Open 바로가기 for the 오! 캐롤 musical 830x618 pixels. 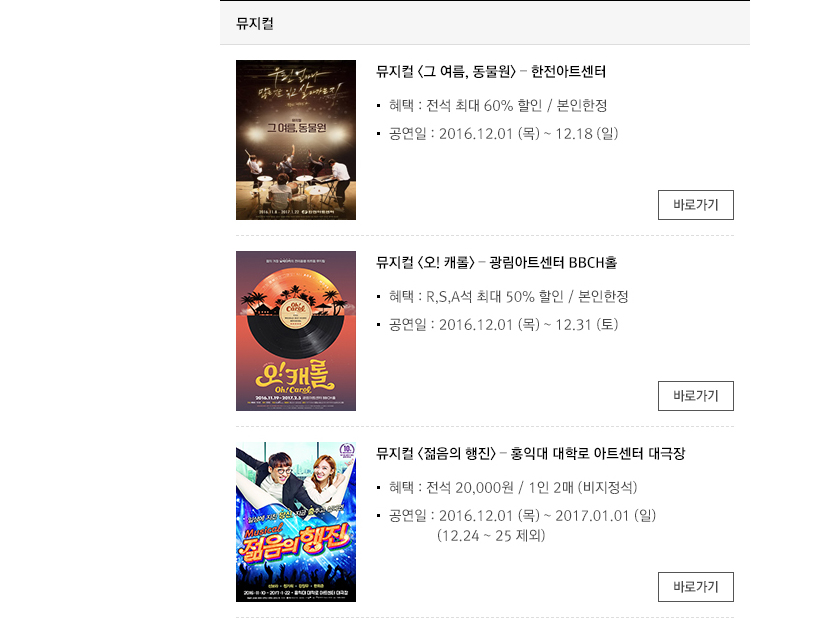pos(695,396)
